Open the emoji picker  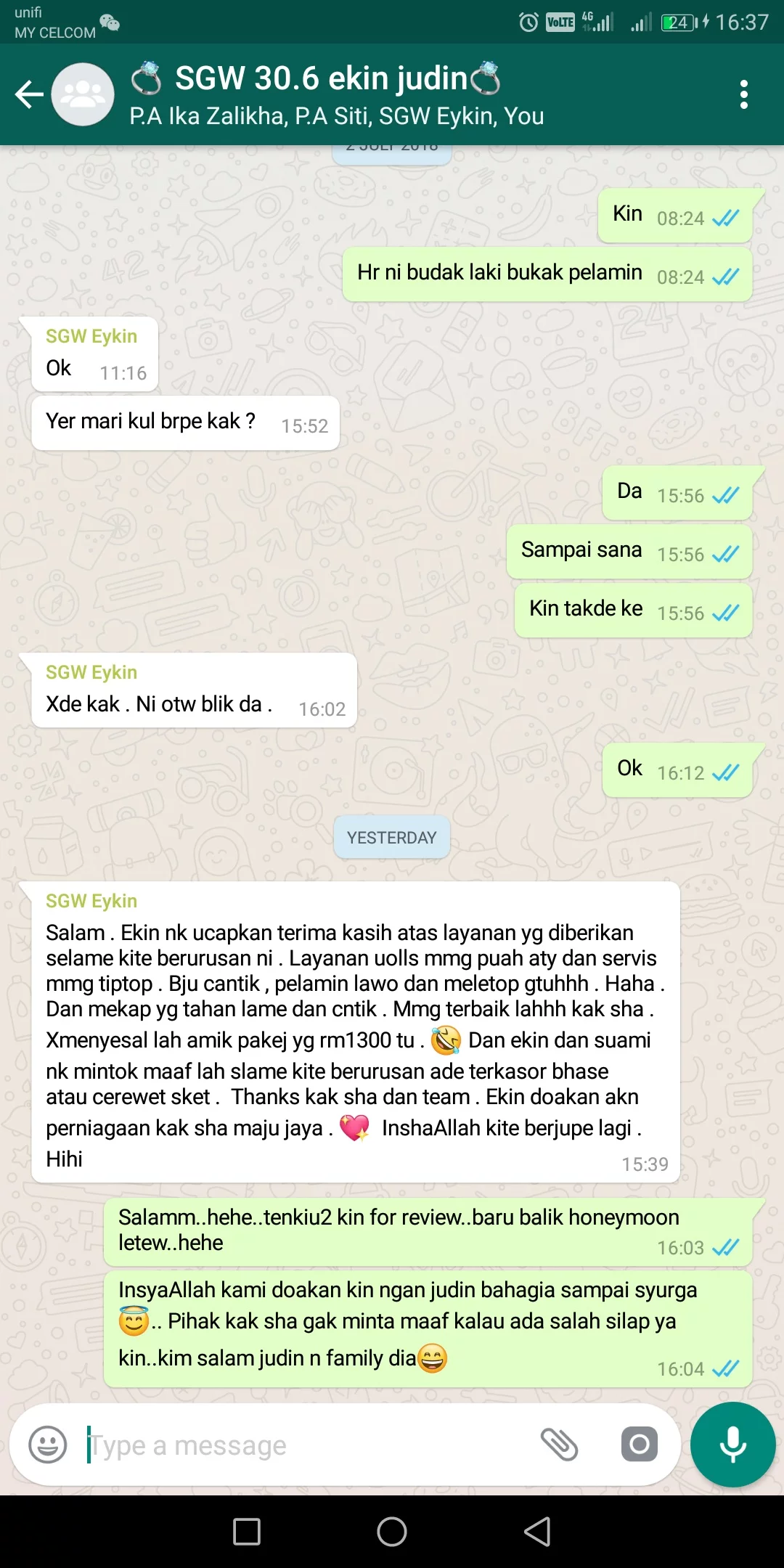pyautogui.click(x=48, y=1445)
